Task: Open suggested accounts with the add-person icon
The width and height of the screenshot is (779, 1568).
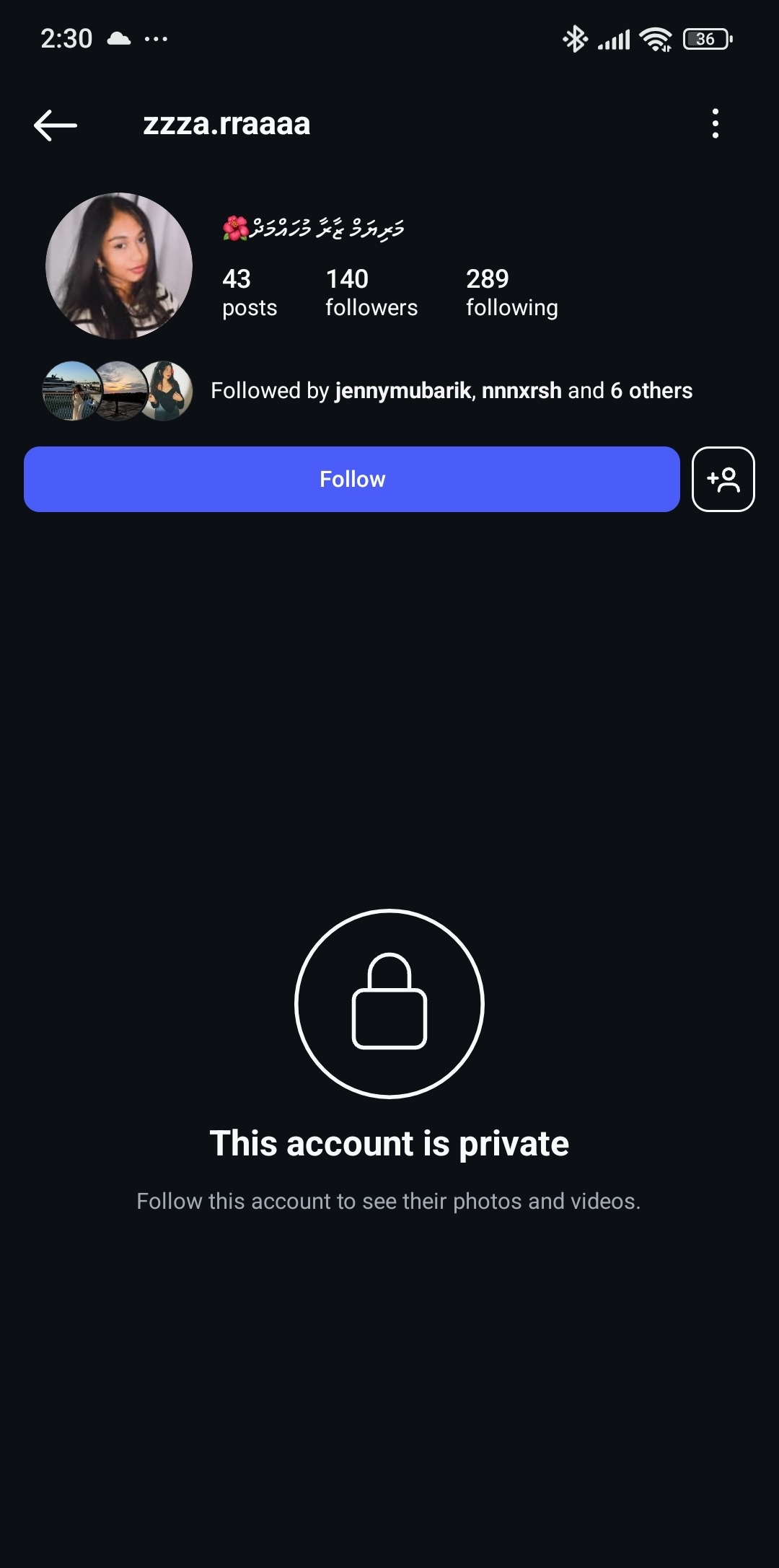Action: 723,479
